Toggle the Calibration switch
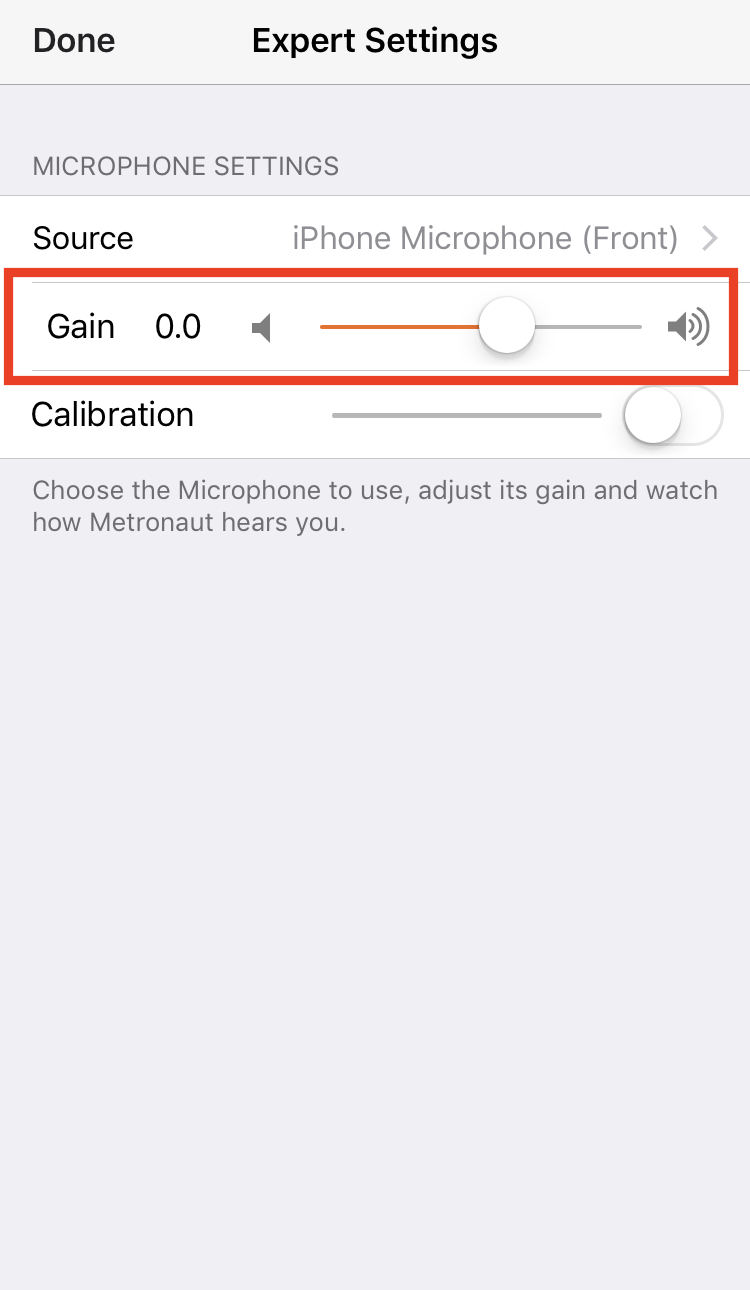The height and width of the screenshot is (1290, 750). click(x=672, y=415)
